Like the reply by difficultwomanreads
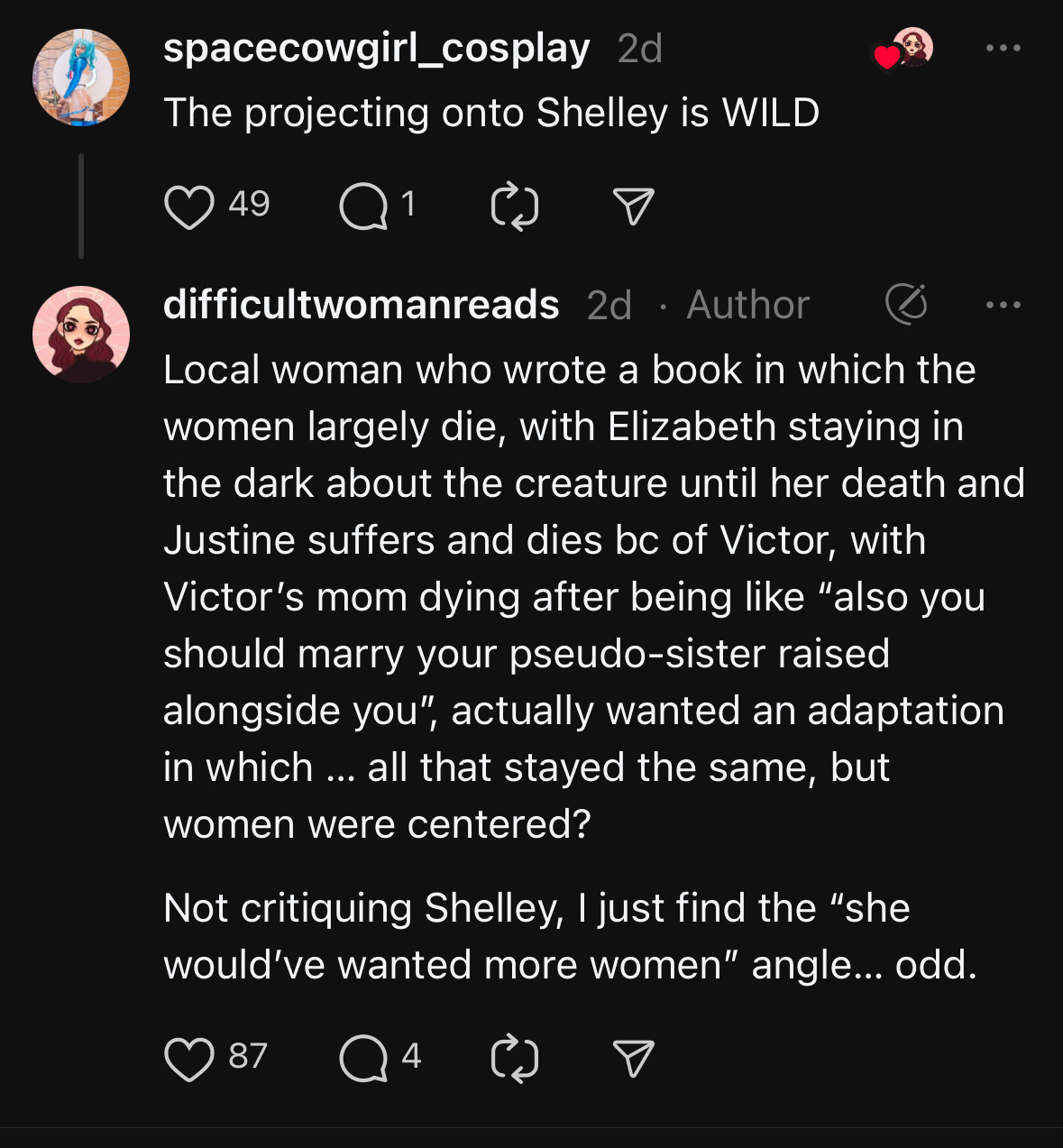 (189, 1058)
